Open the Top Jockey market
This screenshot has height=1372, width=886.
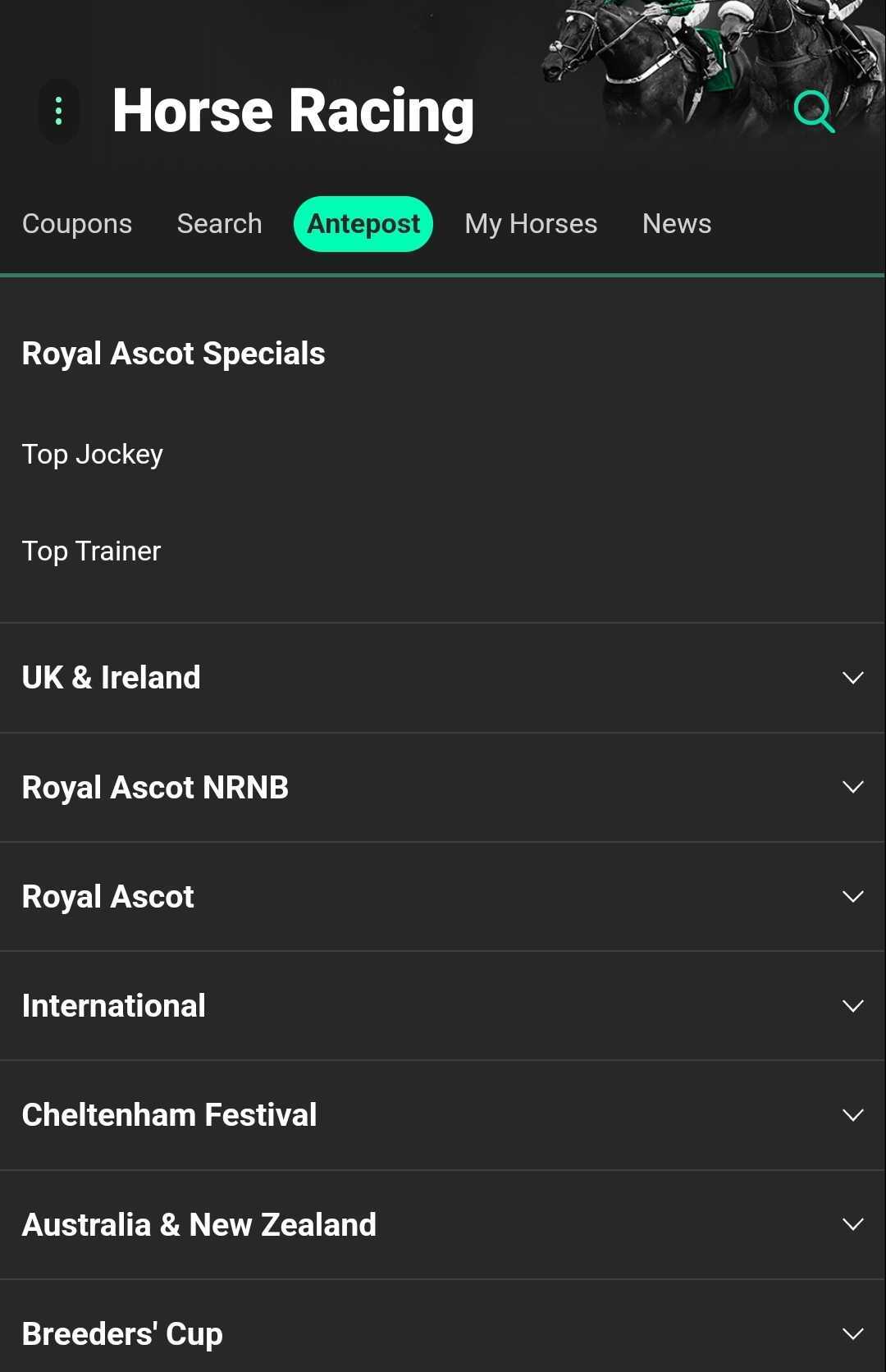(x=93, y=454)
